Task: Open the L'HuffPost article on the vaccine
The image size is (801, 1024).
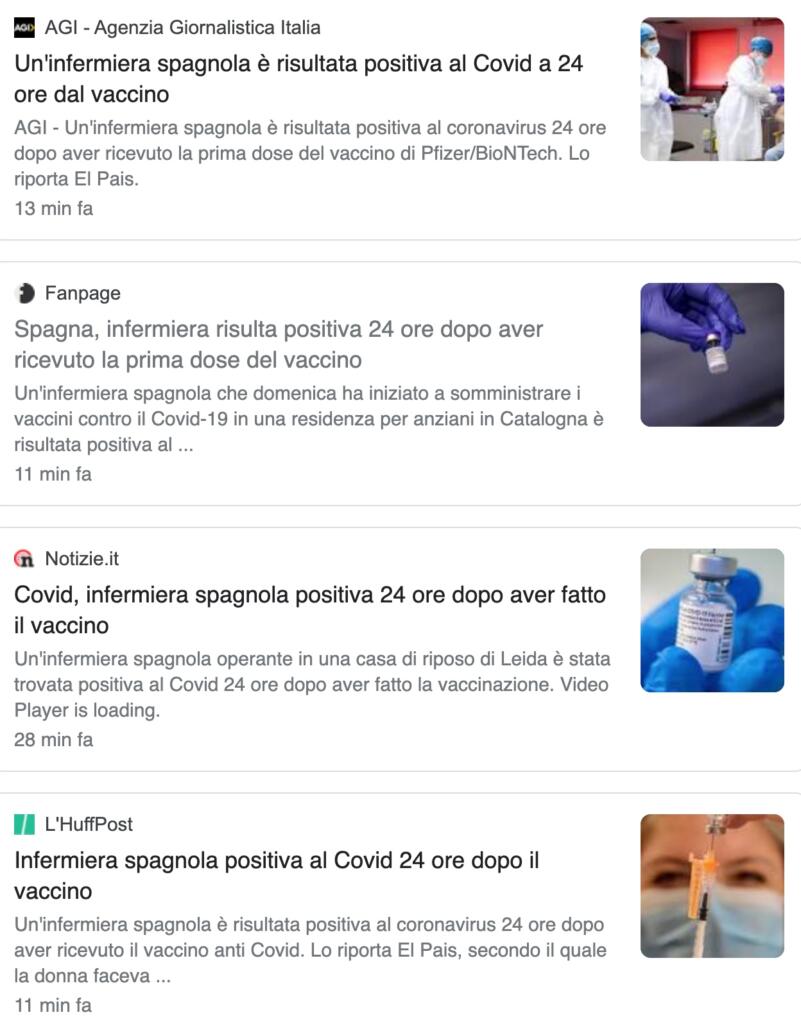Action: (277, 874)
